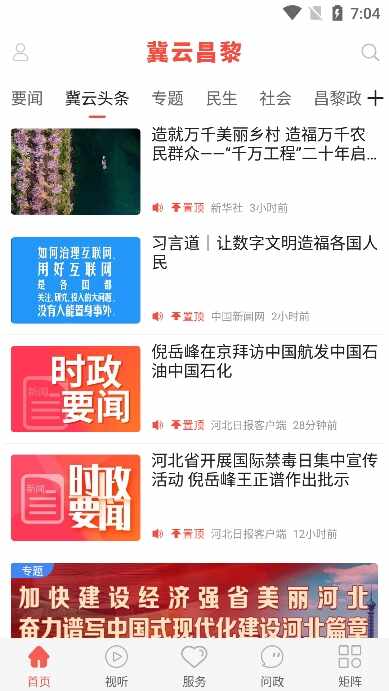Switch to the 民生 tab
This screenshot has height=691, width=389.
click(222, 98)
